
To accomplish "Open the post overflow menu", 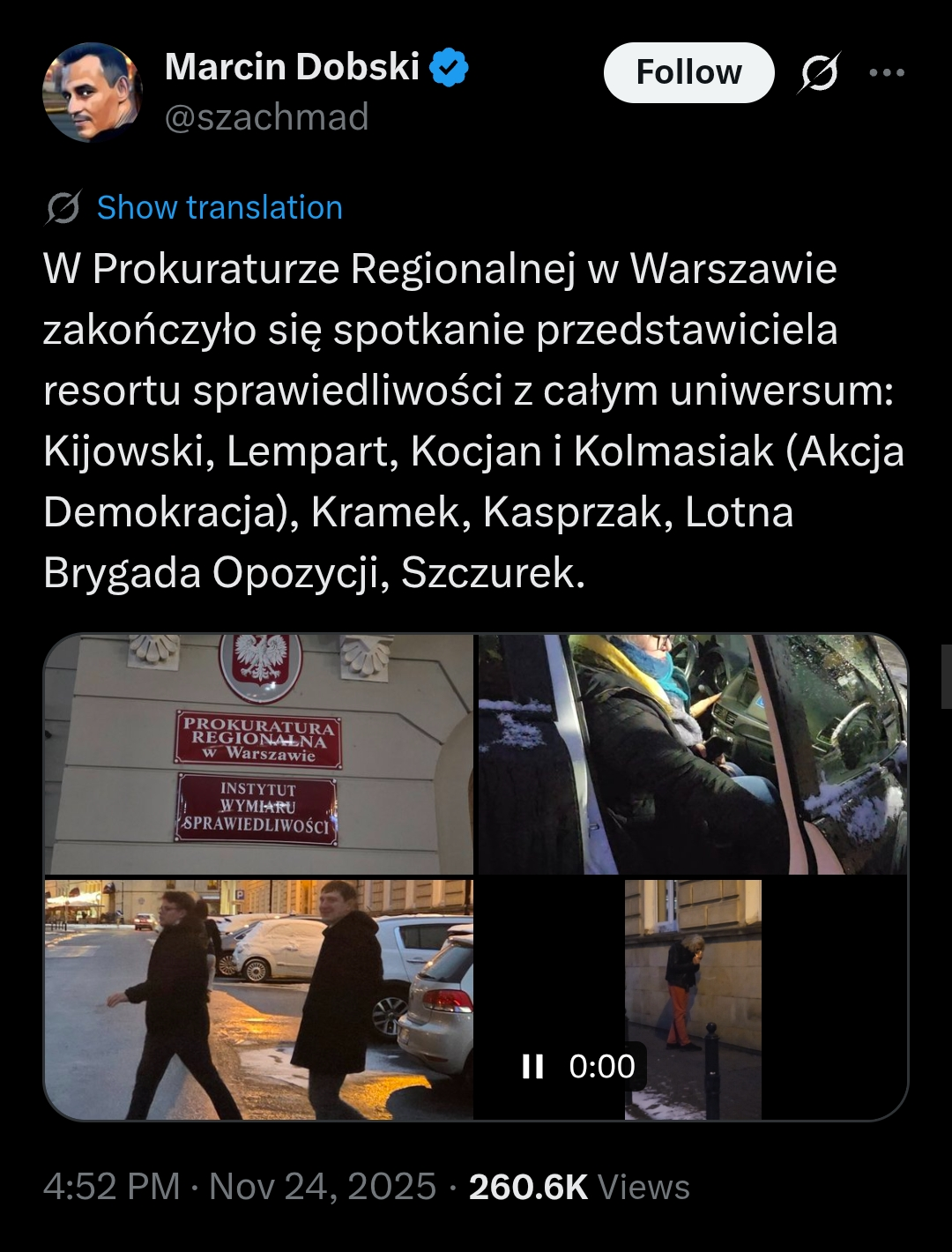I will click(x=886, y=72).
